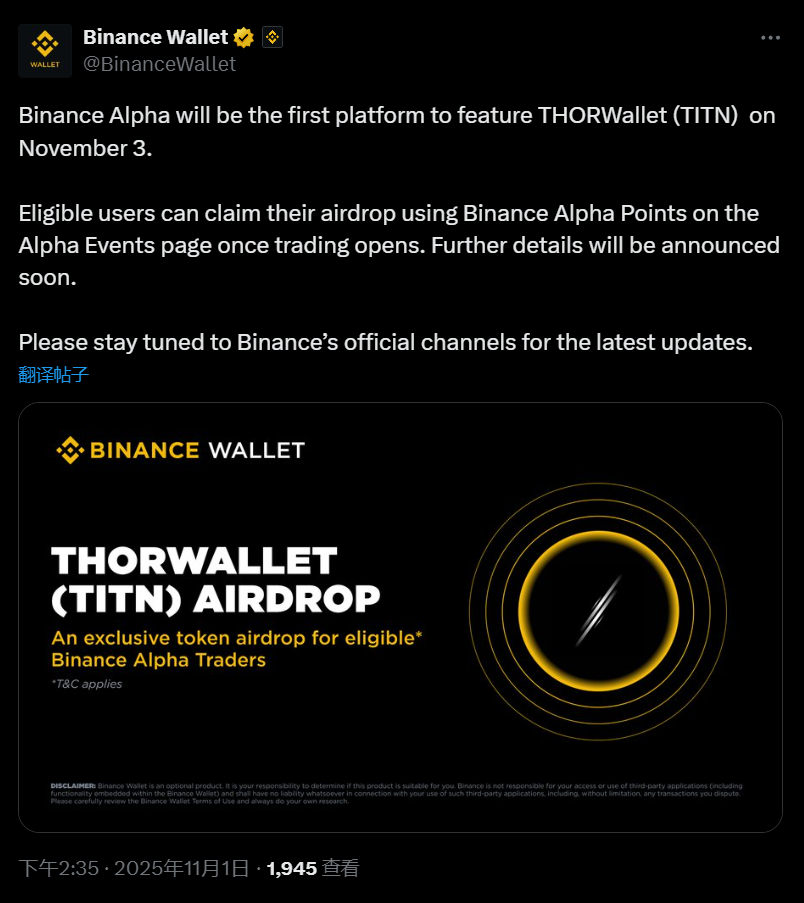This screenshot has height=903, width=804.
Task: Open the Binance Wallet account name
Action: click(x=155, y=37)
